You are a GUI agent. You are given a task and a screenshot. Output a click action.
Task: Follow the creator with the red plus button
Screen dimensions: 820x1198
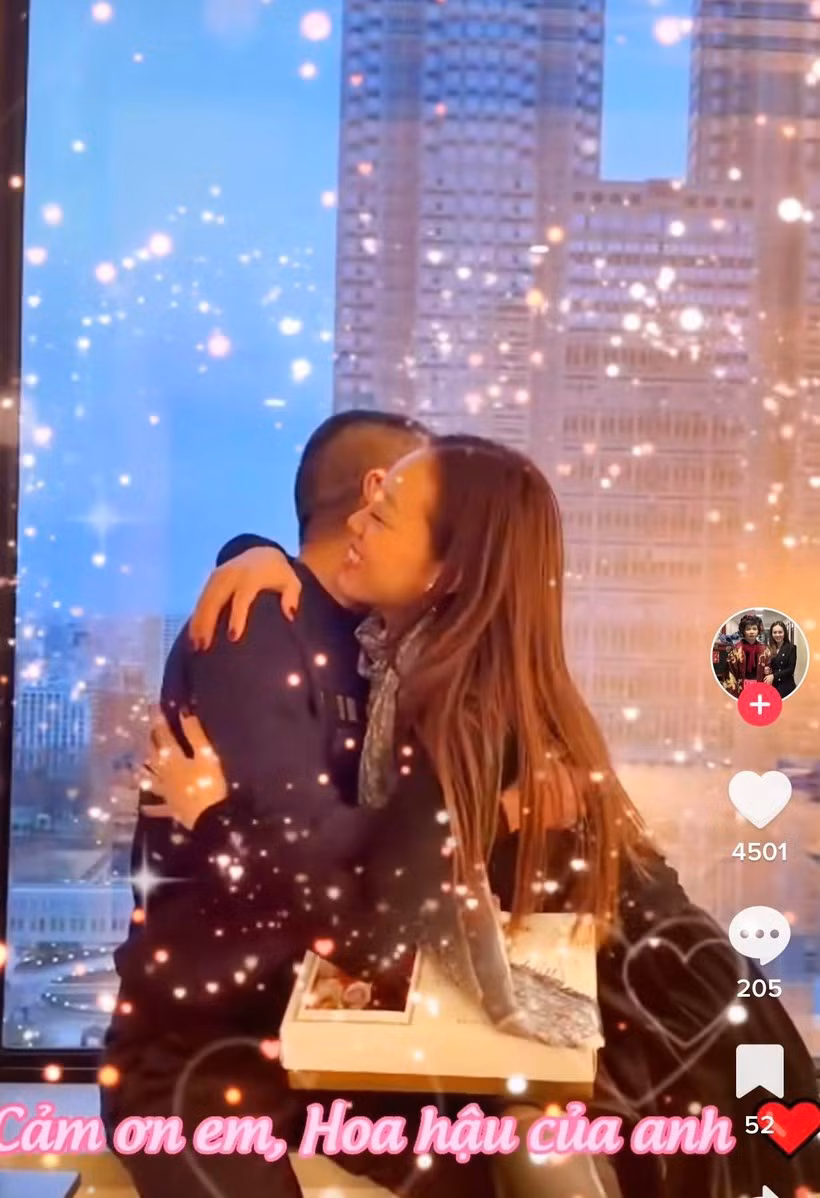click(759, 704)
